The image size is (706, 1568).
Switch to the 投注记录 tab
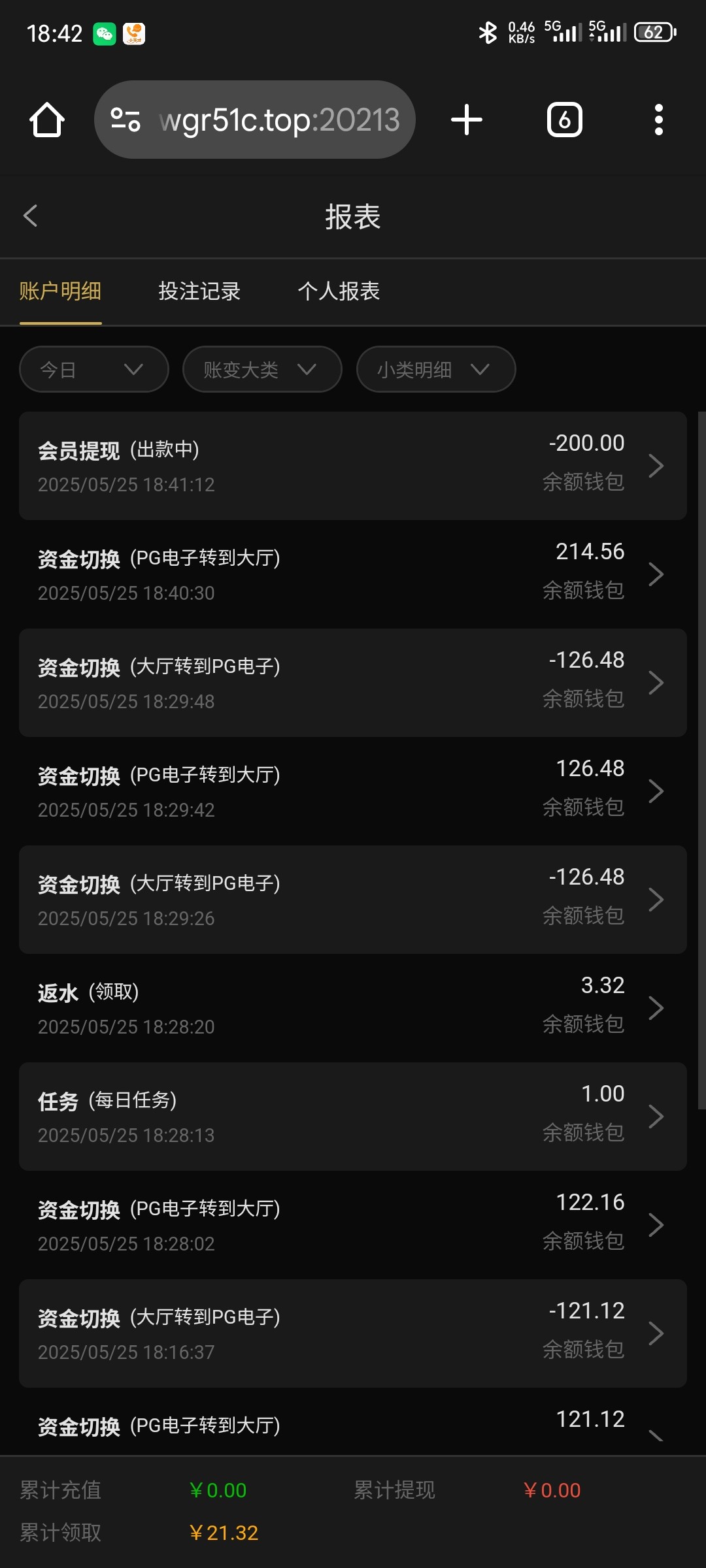[x=199, y=291]
